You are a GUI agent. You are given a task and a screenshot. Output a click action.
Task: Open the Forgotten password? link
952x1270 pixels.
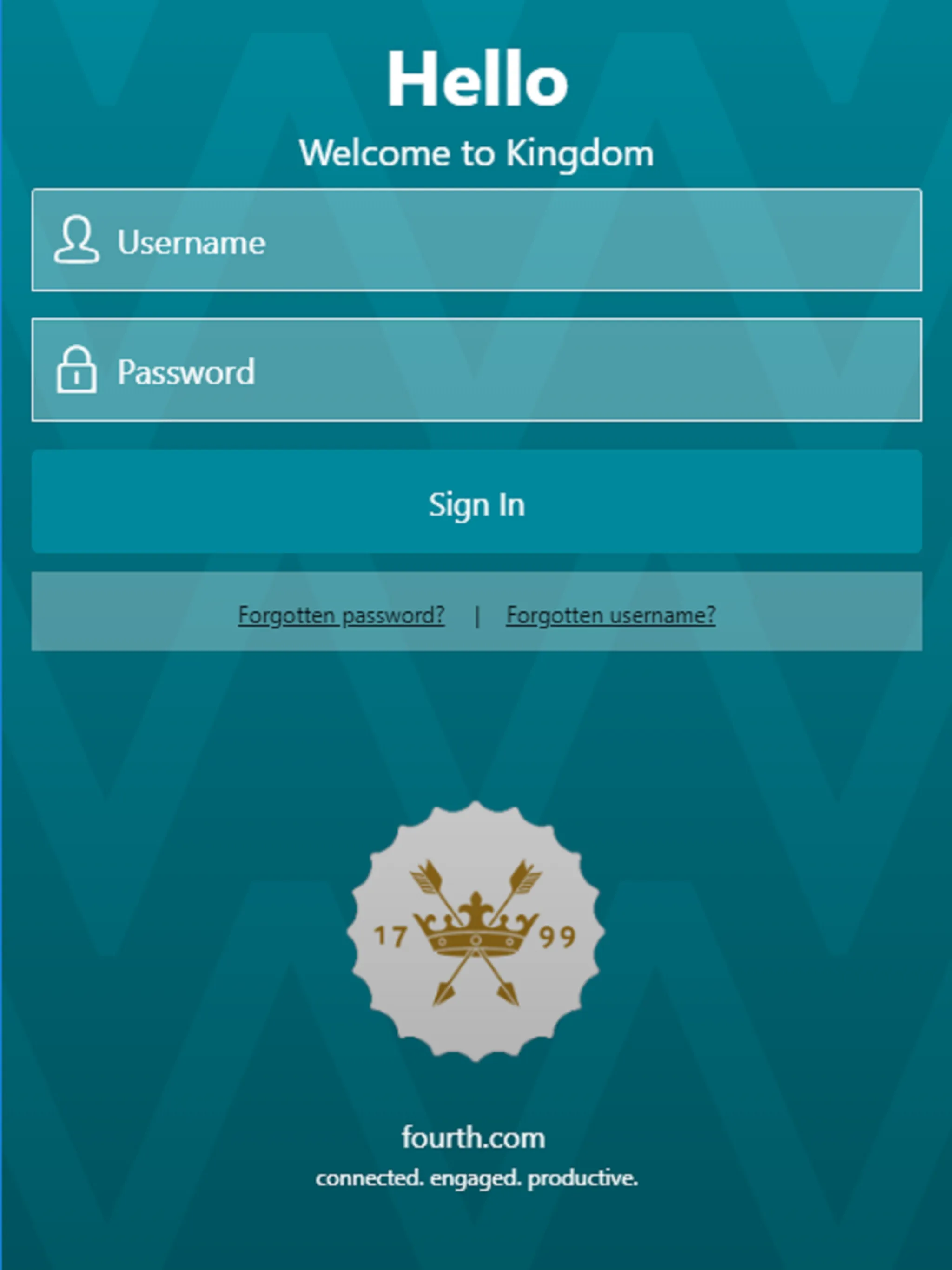click(341, 615)
